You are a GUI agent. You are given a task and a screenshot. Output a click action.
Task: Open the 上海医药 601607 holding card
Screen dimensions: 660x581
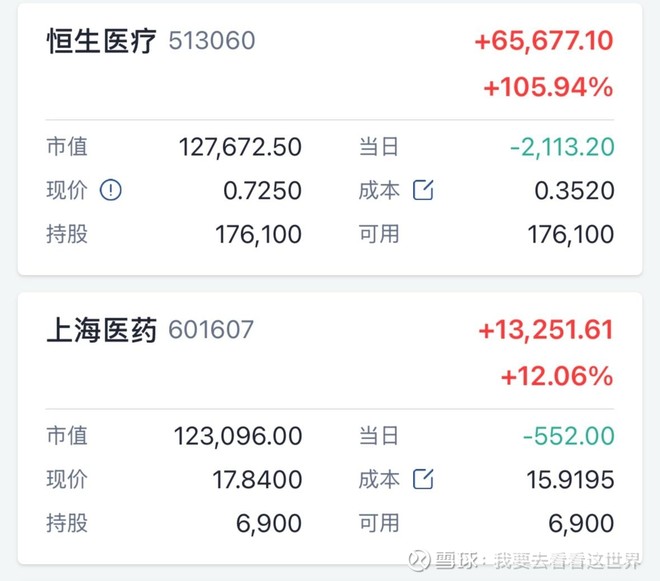pos(330,428)
